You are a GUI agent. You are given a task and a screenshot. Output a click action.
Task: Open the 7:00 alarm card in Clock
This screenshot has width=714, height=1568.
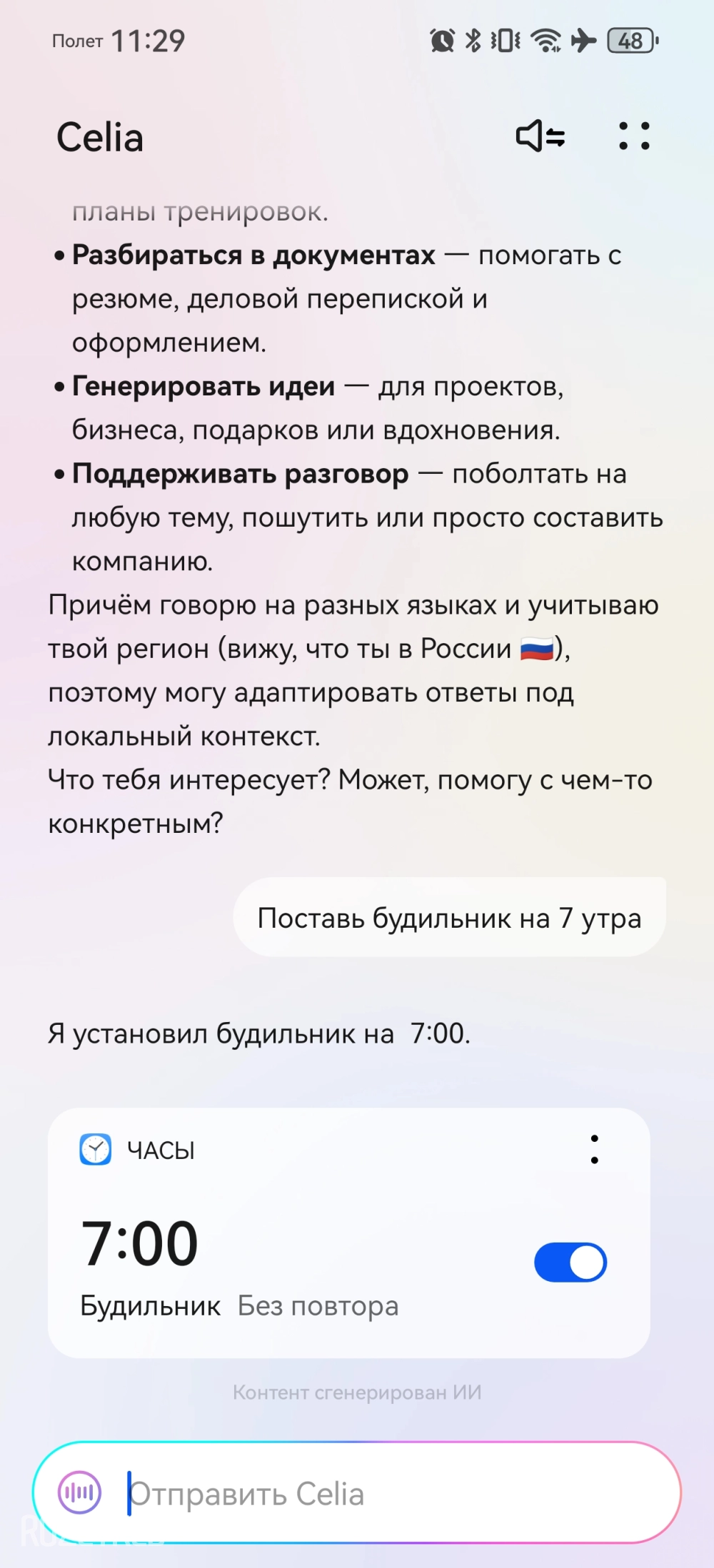348,1233
